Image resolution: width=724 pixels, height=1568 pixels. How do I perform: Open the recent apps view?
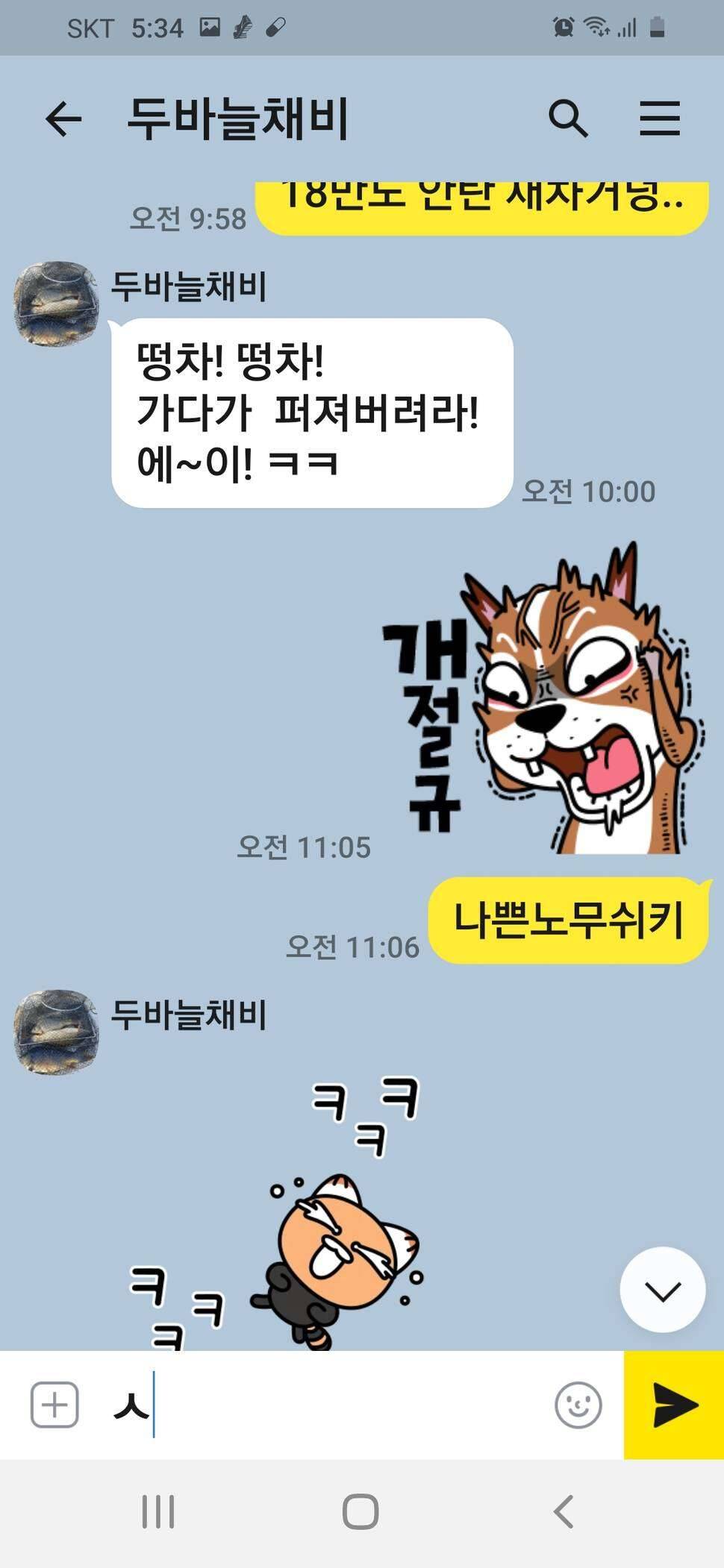[158, 1512]
